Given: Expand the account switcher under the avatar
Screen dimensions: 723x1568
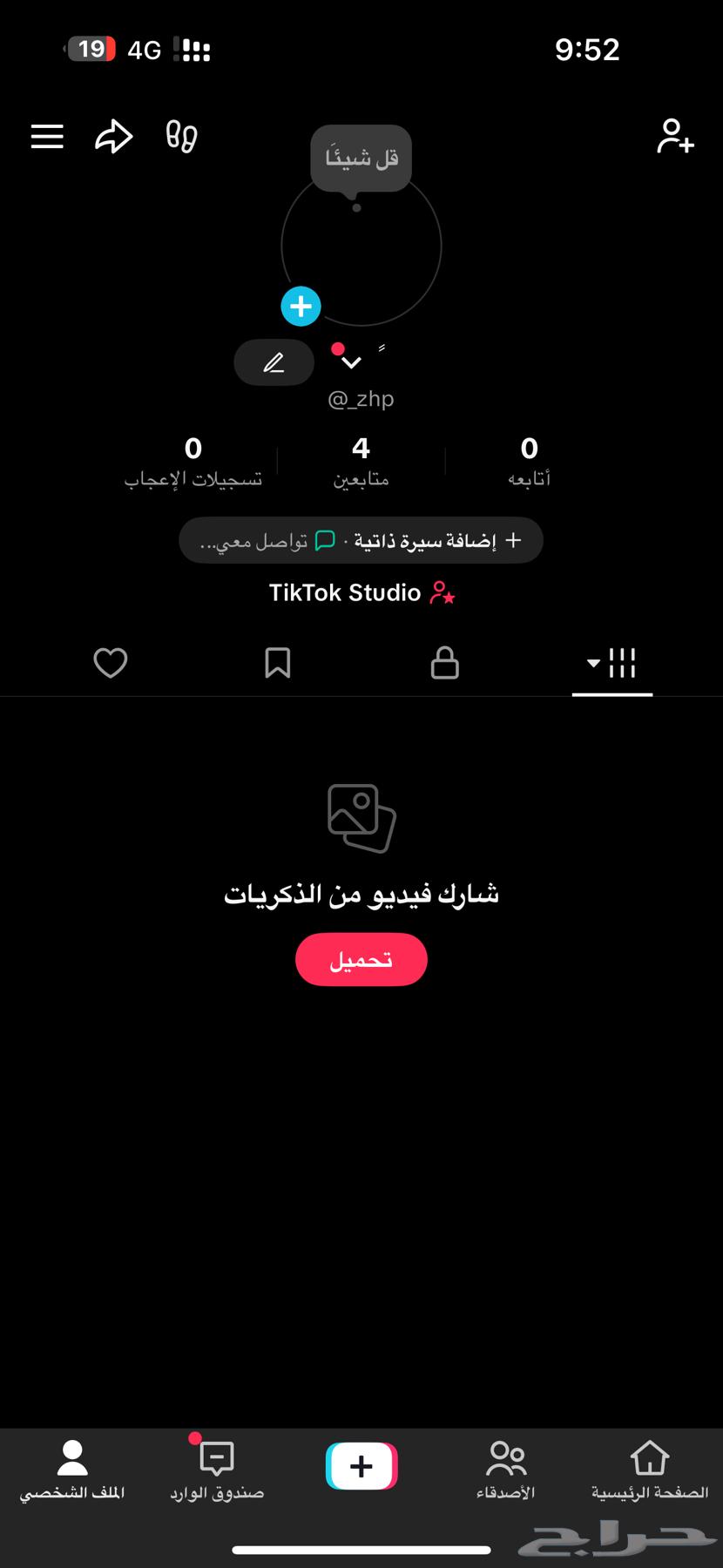Looking at the screenshot, I should 349,362.
